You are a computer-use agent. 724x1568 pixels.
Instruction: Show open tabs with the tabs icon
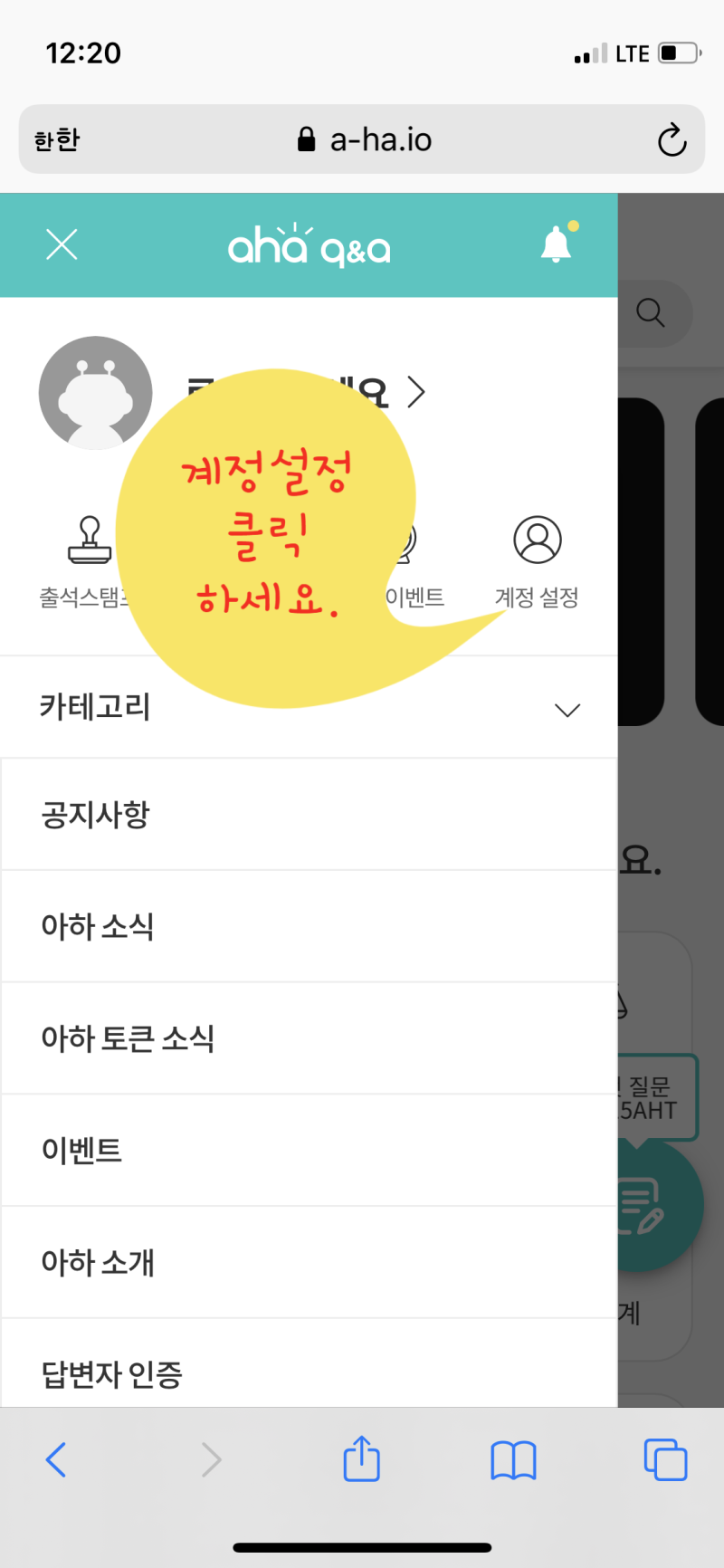pyautogui.click(x=665, y=1458)
